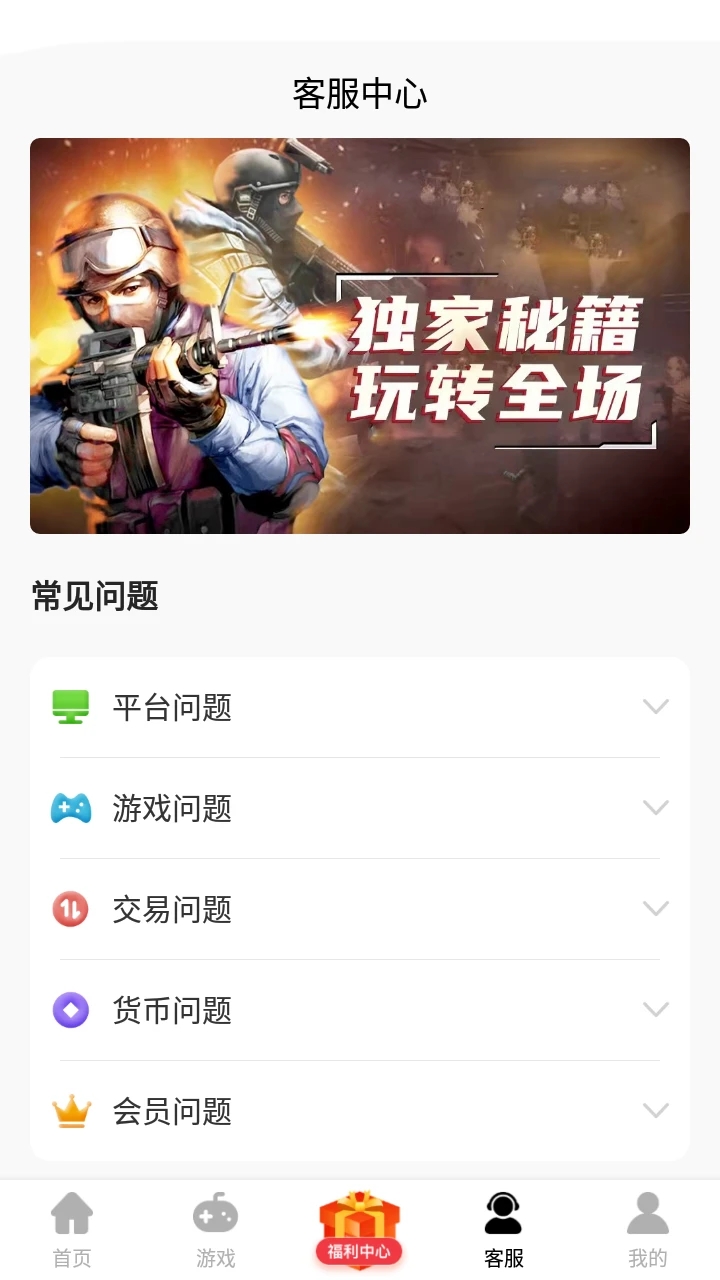Viewport: 720px width, 1280px height.
Task: Click the red transfer icon beside 交易问题
Action: (70, 909)
